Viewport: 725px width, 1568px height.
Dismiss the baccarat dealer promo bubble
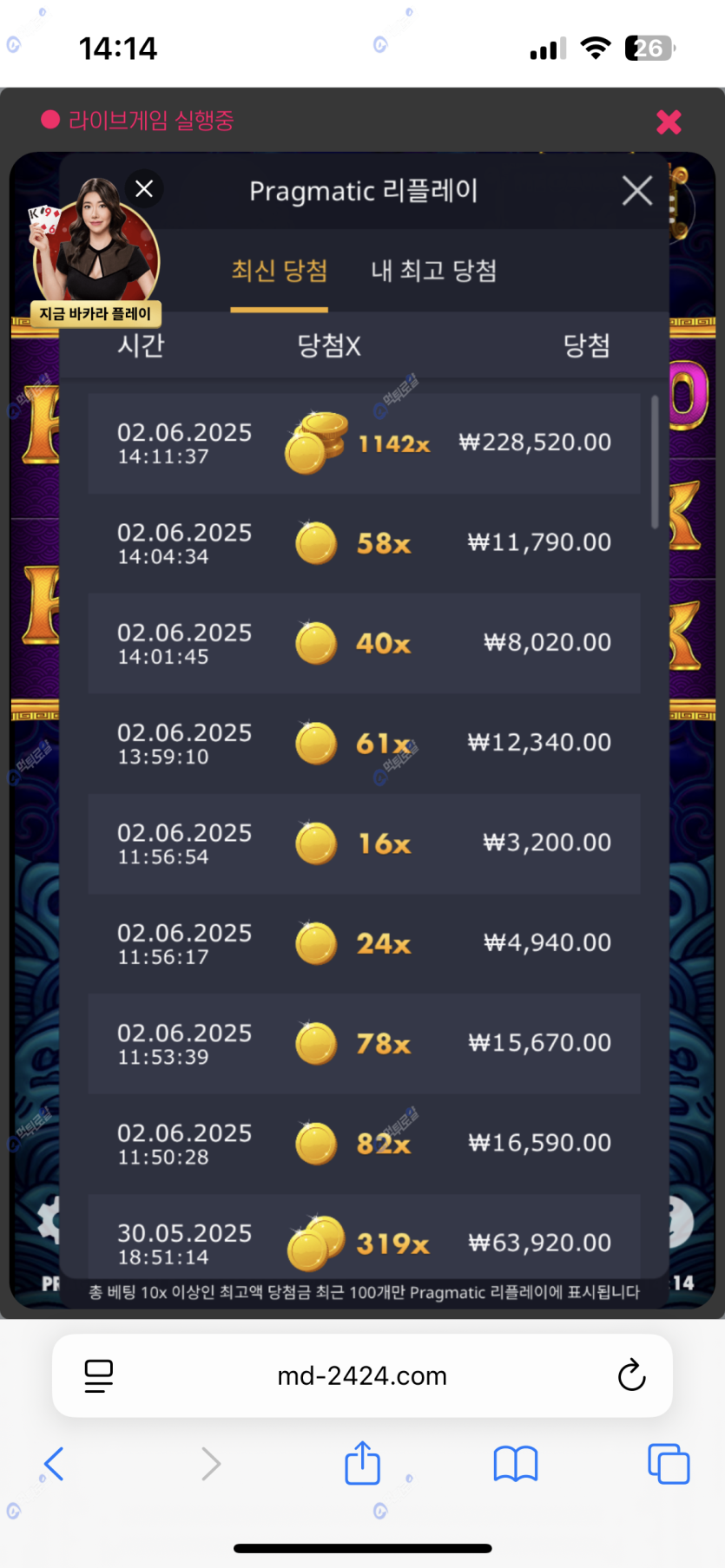(144, 188)
